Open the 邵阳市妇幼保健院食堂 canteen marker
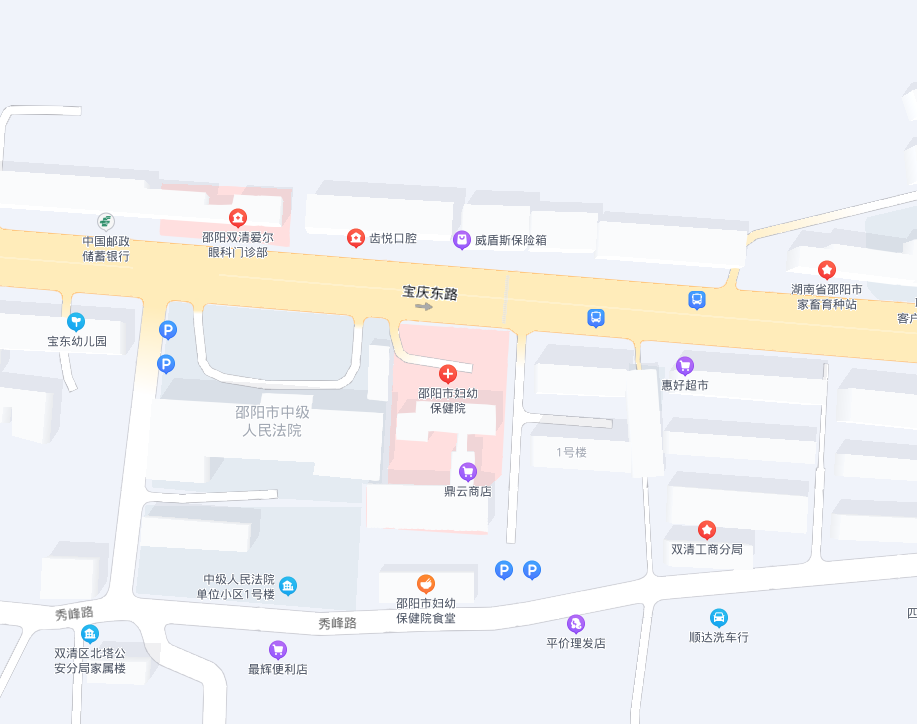This screenshot has width=917, height=724. pyautogui.click(x=426, y=583)
